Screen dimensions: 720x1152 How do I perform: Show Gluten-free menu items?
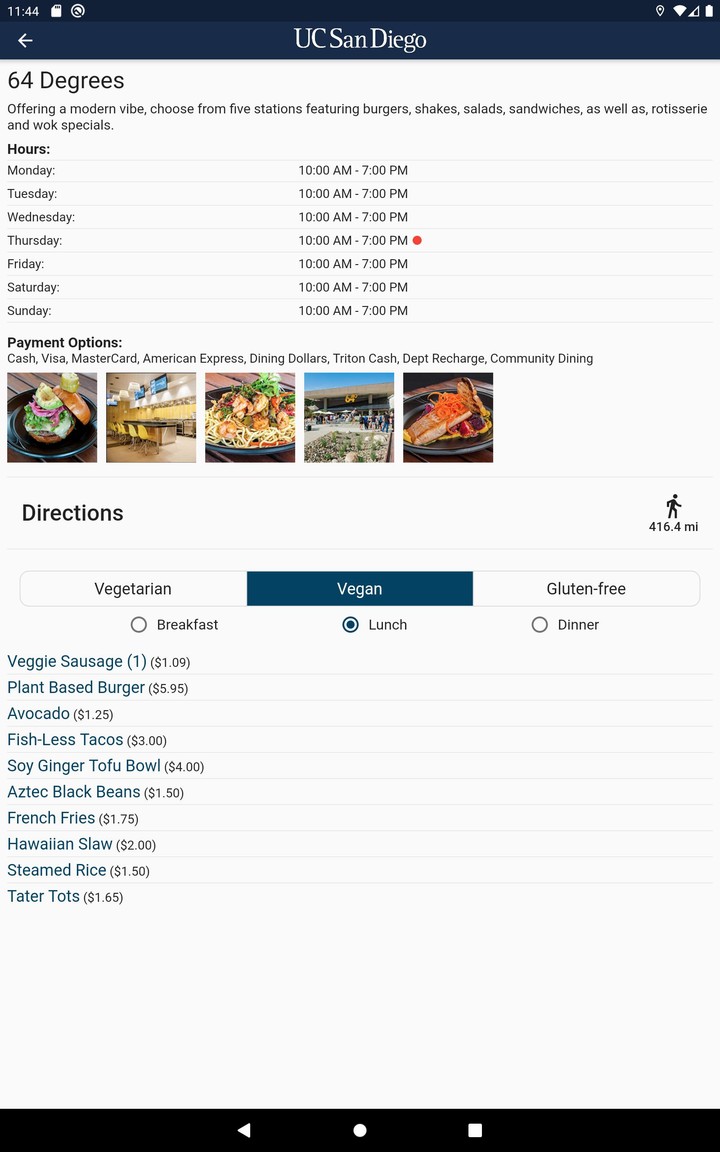[x=586, y=589]
